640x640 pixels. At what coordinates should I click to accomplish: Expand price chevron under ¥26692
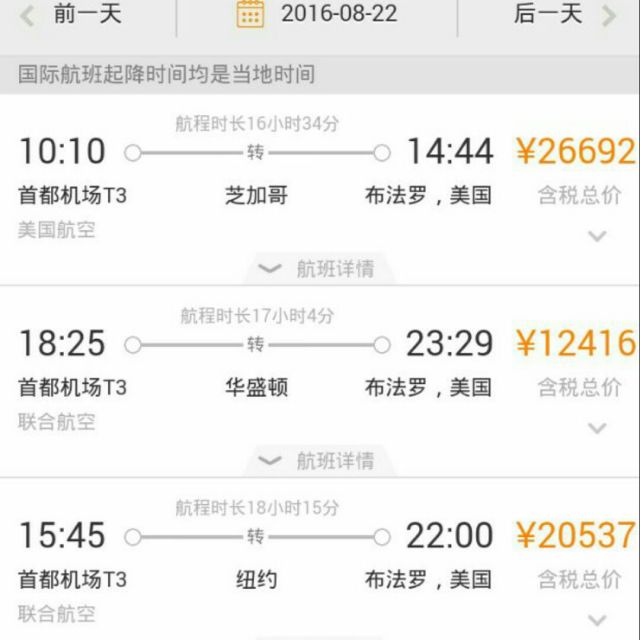[x=597, y=237]
